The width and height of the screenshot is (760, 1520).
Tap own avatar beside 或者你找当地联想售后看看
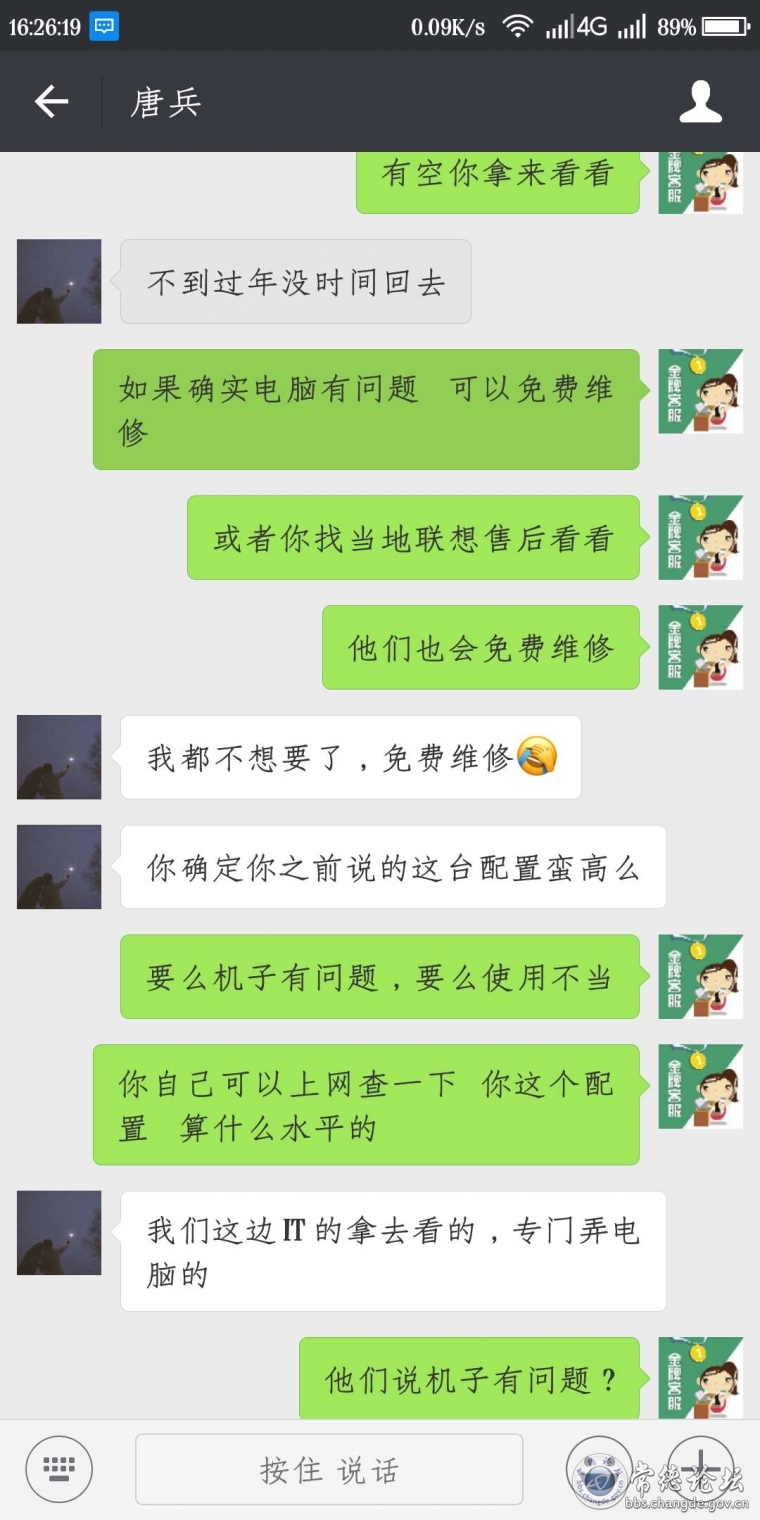pos(700,537)
